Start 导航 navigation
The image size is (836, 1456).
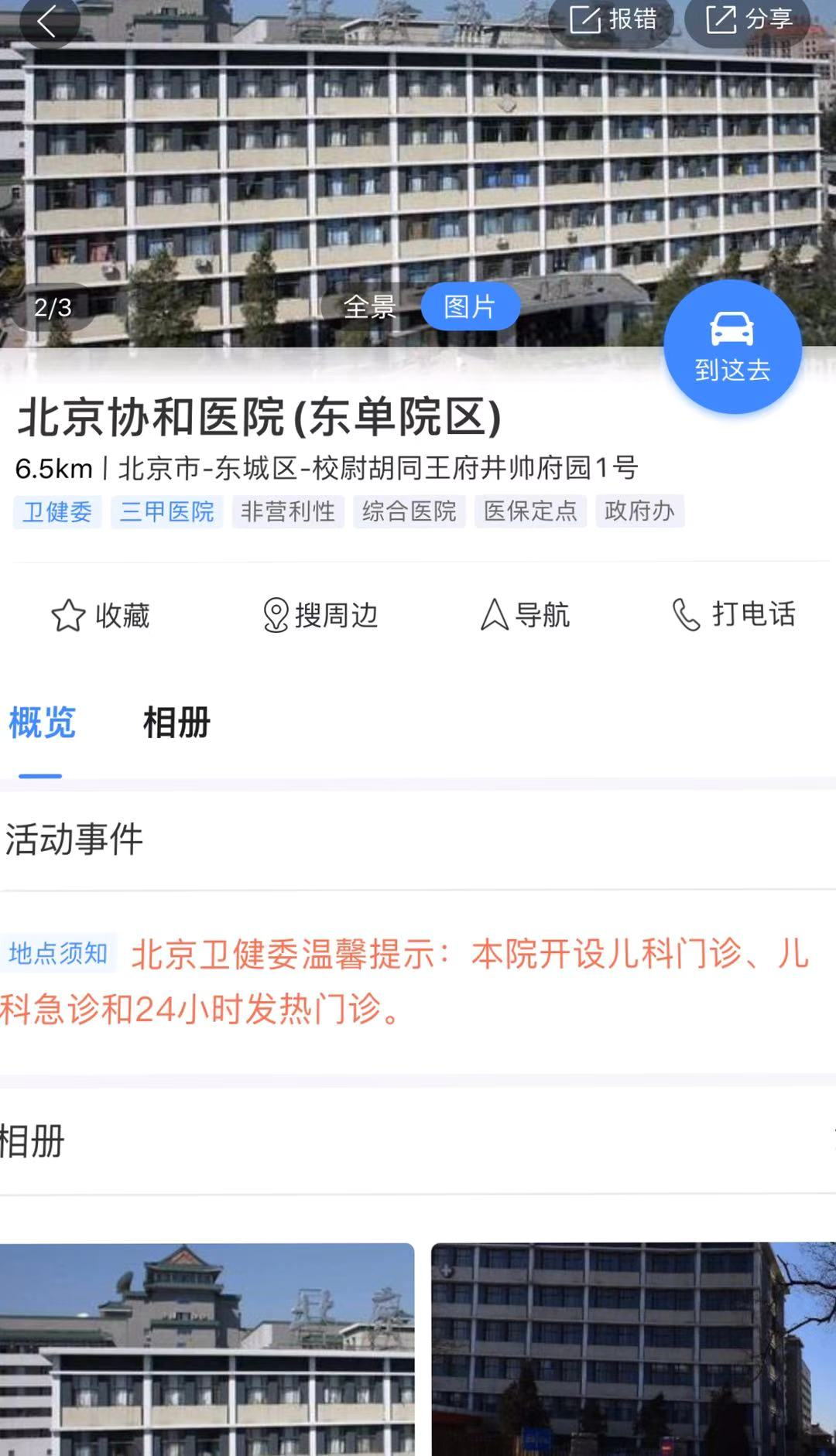coord(525,616)
